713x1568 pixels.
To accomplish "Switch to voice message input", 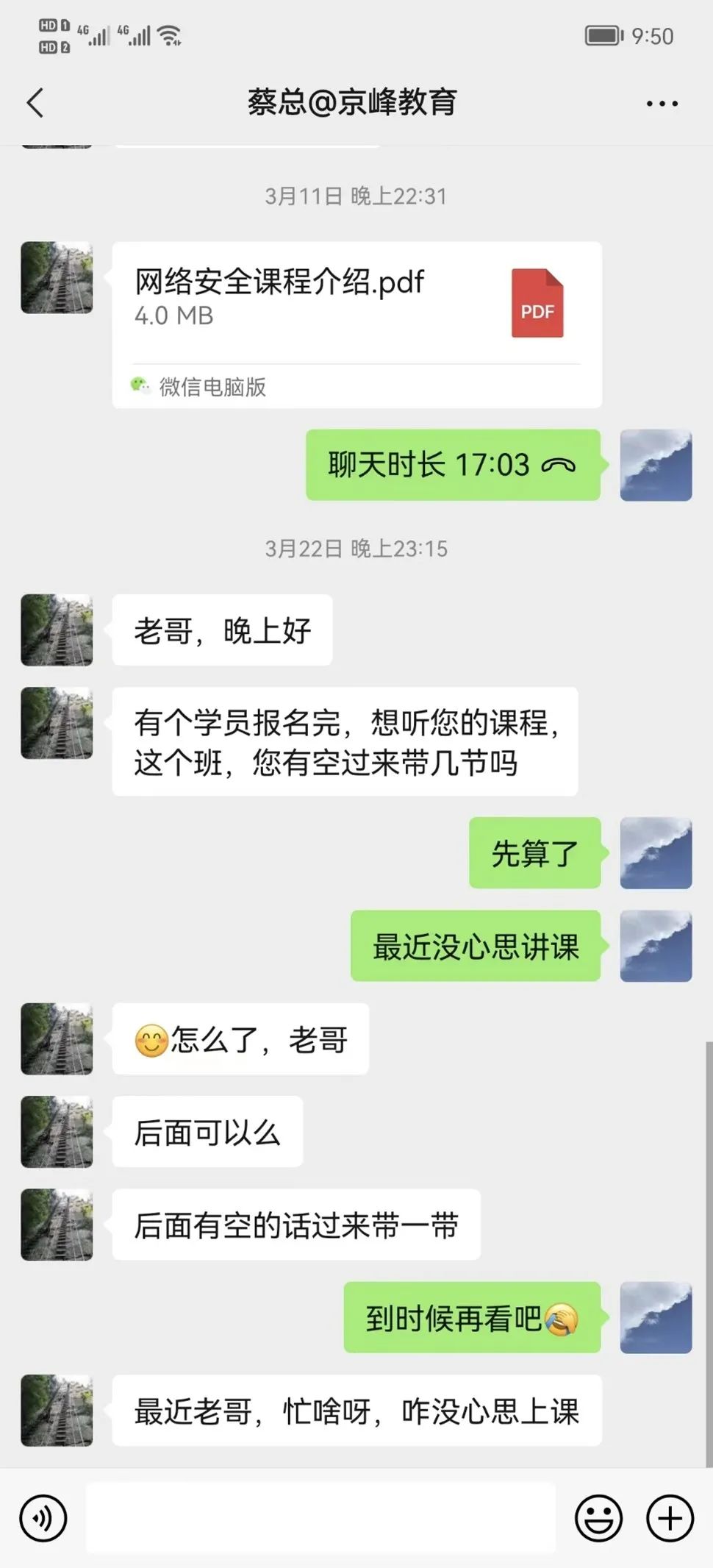I will [x=43, y=1518].
